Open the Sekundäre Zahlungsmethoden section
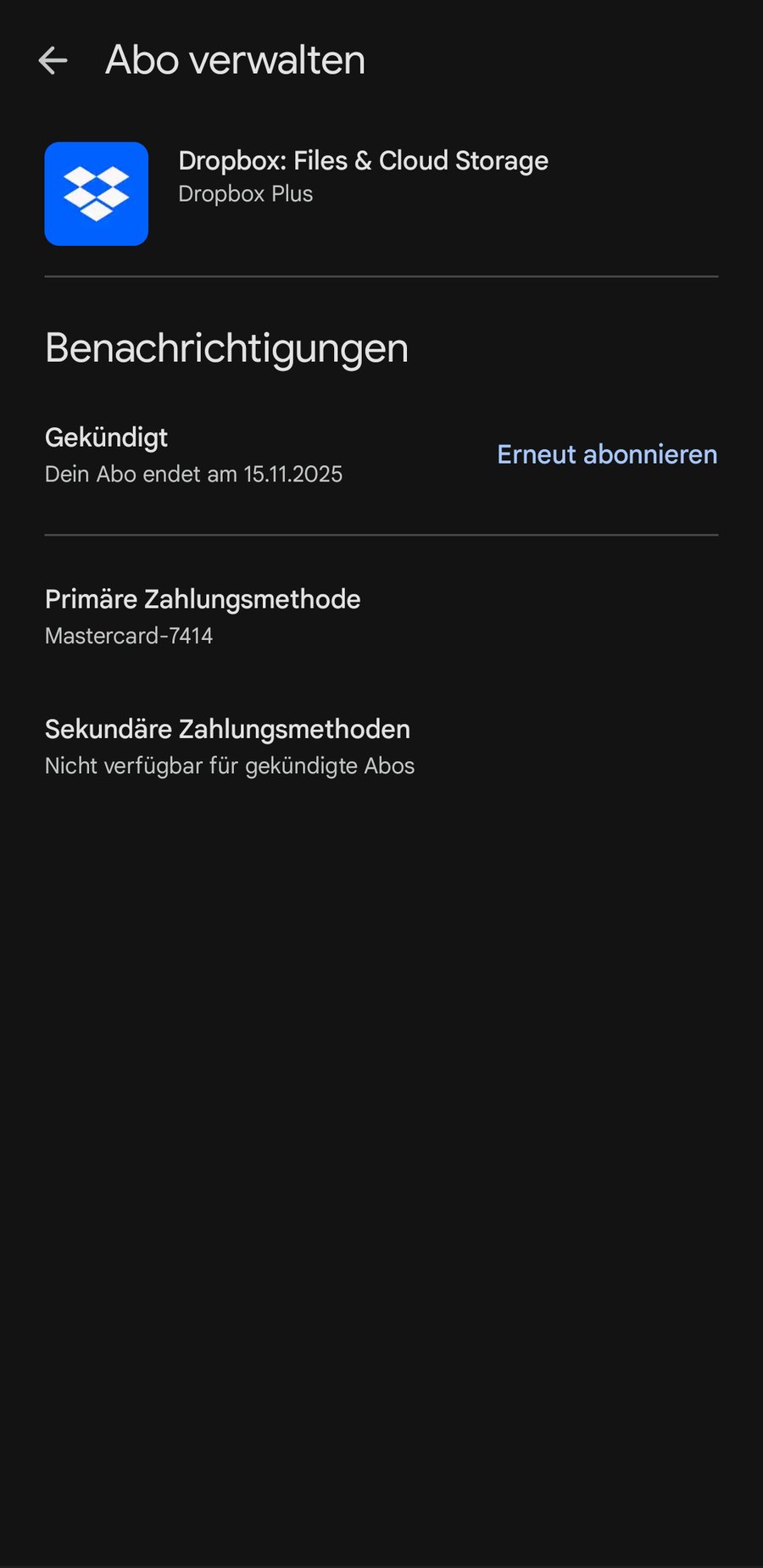The height and width of the screenshot is (1568, 763). click(227, 729)
